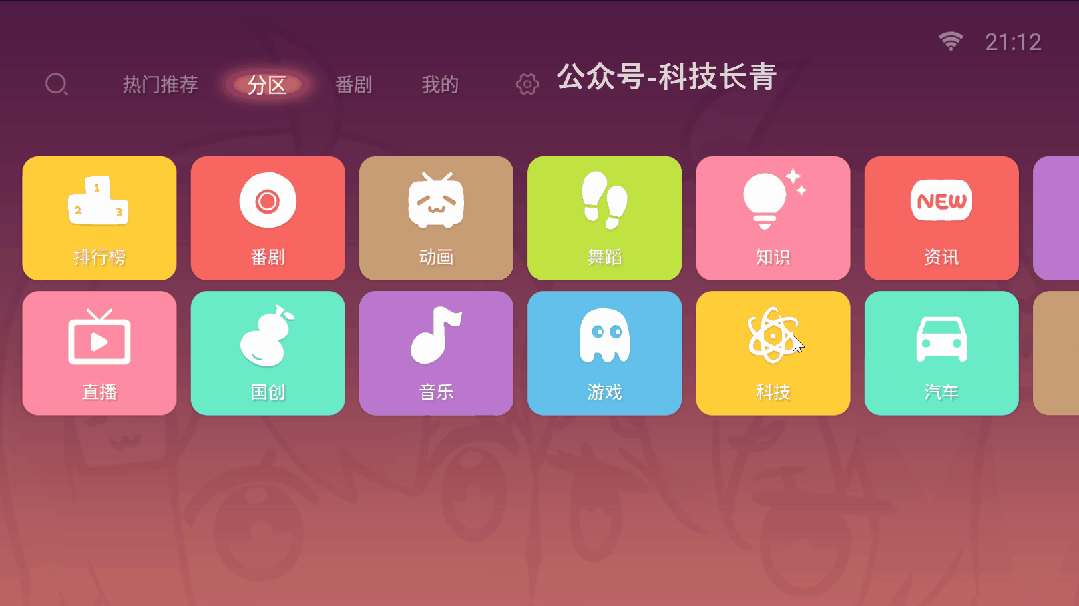1079x606 pixels.
Task: Switch to the 番剧 tab
Action: click(x=353, y=85)
